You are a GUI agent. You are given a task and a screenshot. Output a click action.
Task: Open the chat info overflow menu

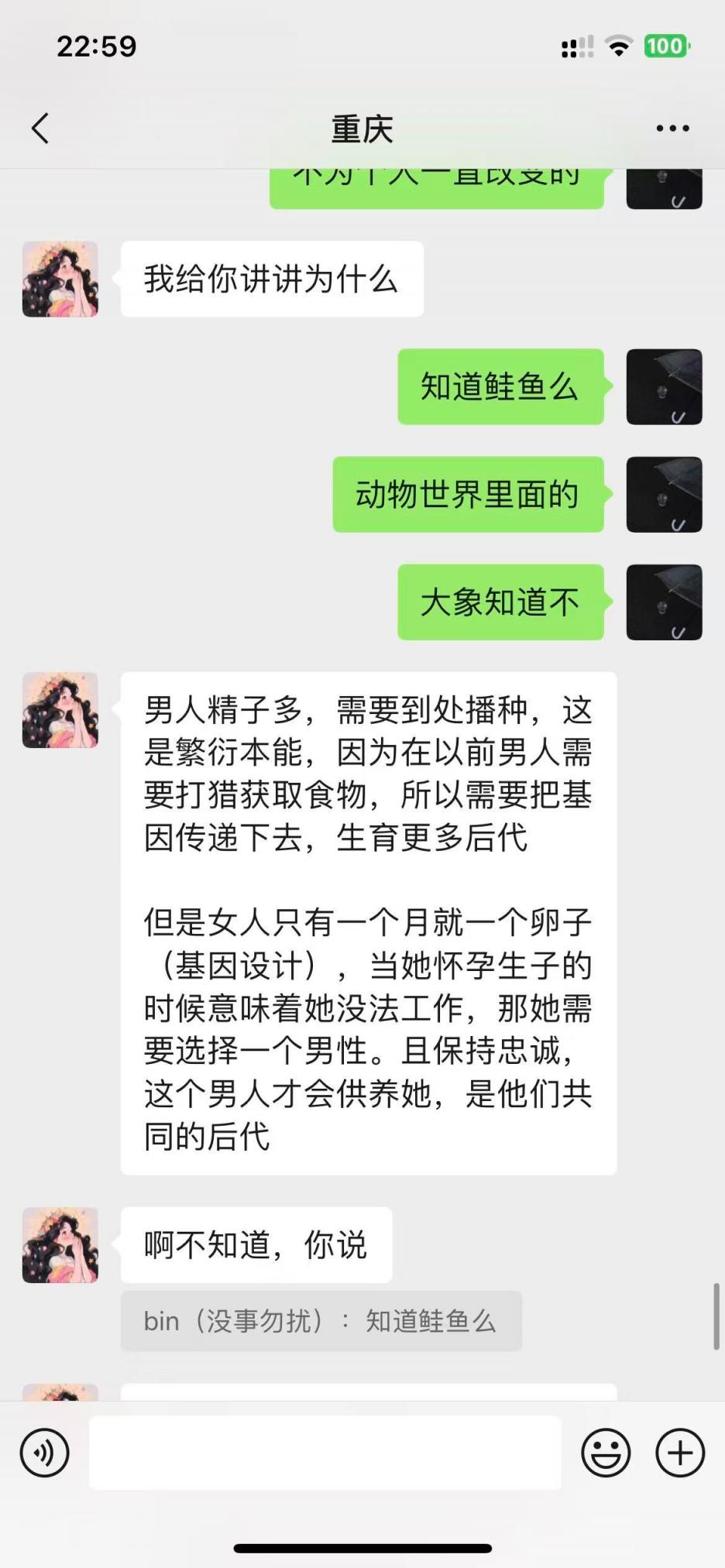[x=672, y=129]
